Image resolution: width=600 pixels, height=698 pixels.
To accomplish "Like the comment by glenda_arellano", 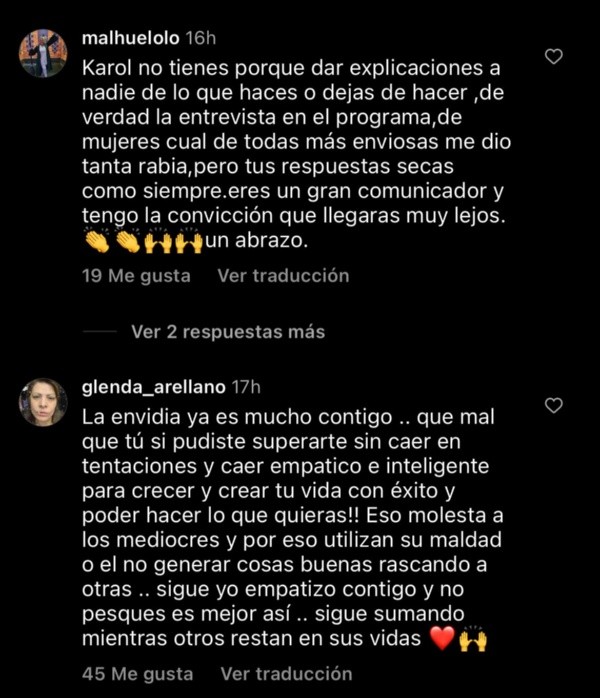I will click(x=553, y=405).
